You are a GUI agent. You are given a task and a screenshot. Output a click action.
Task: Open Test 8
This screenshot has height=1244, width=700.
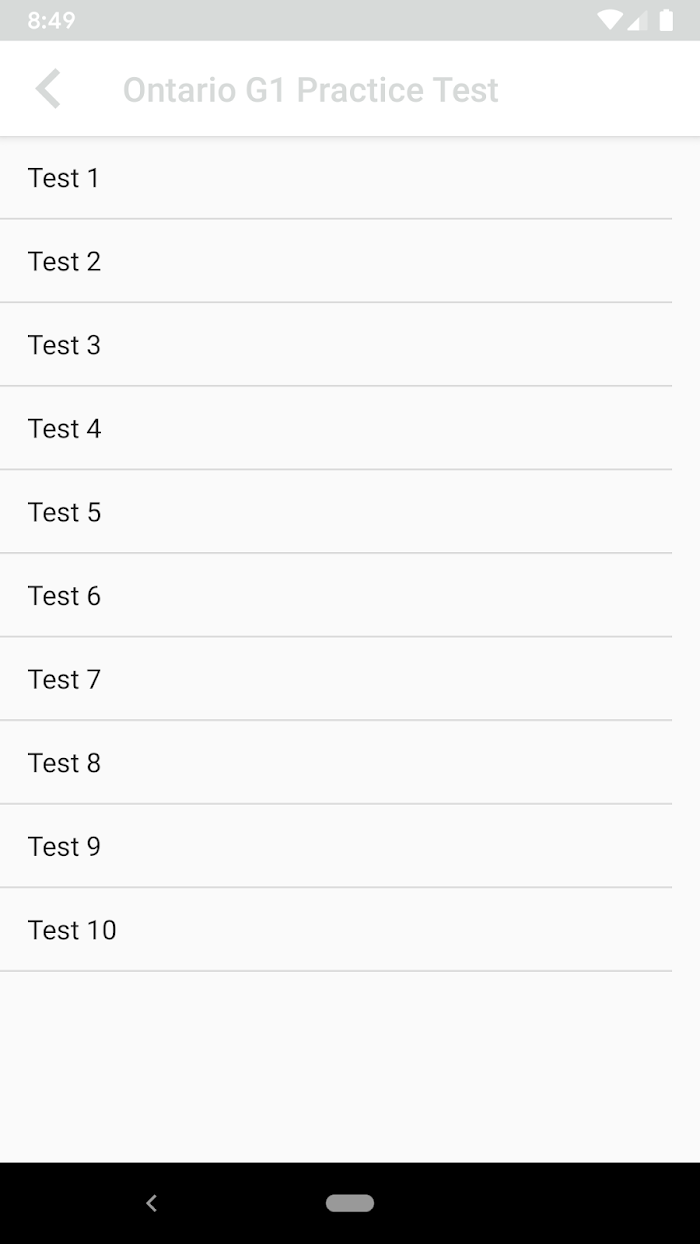(336, 763)
